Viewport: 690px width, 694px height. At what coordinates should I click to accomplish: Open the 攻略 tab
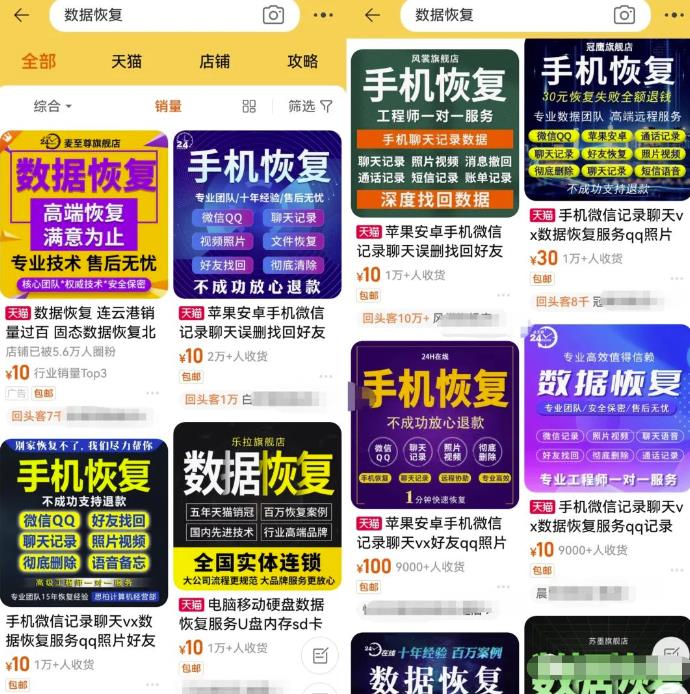coord(302,62)
